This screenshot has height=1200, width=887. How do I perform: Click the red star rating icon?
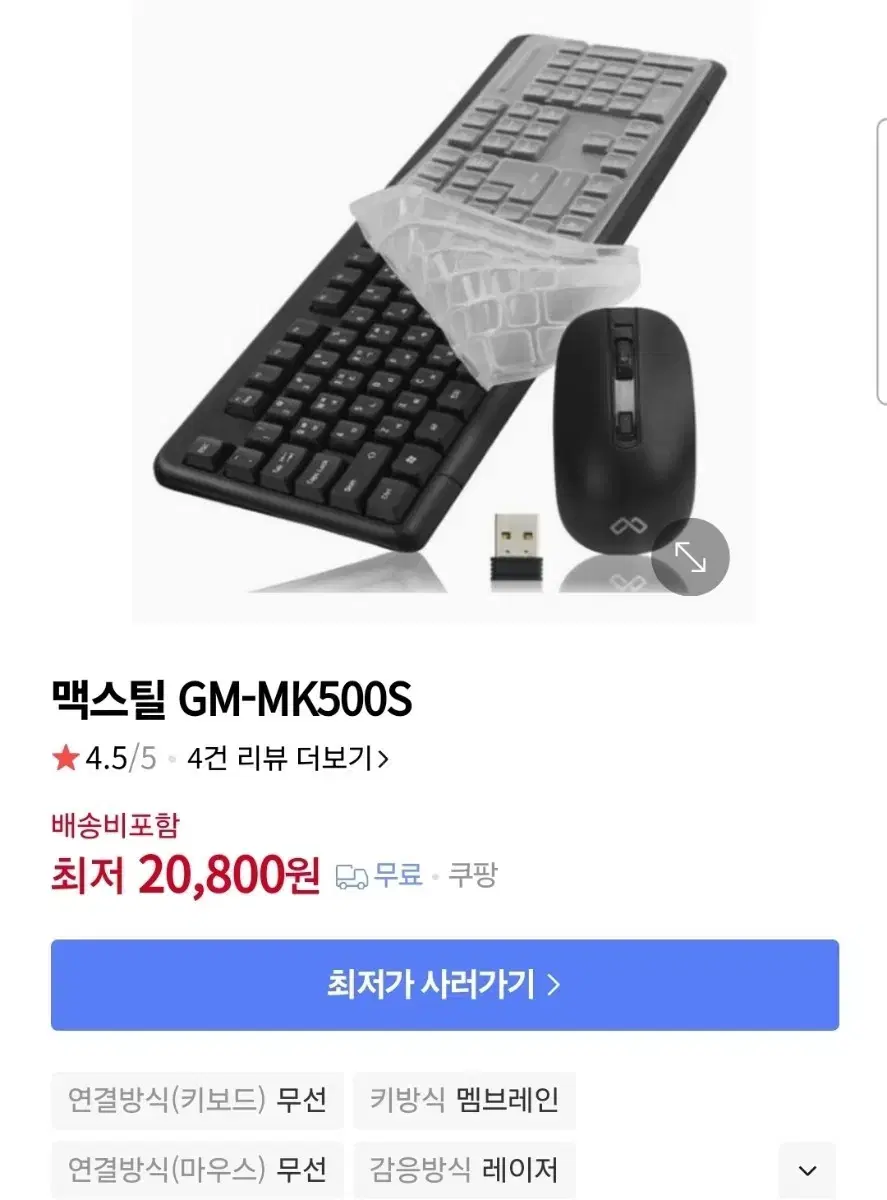tap(64, 758)
